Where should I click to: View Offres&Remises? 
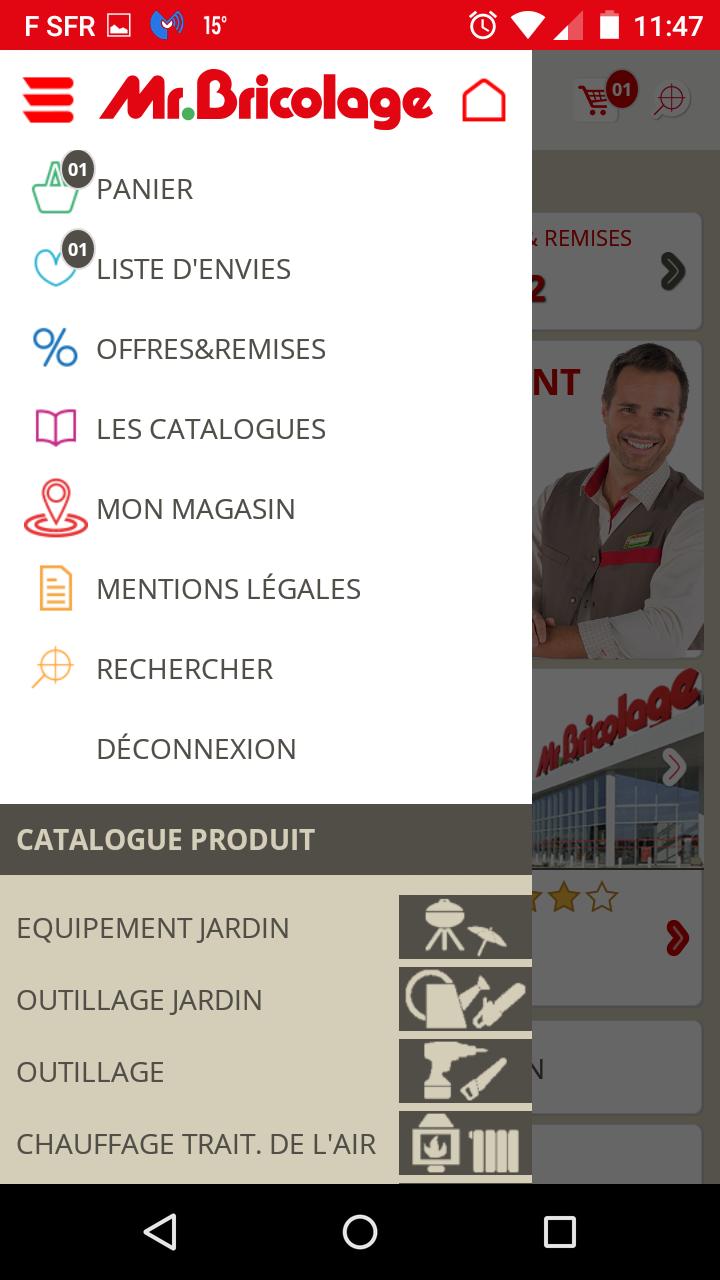coord(210,349)
